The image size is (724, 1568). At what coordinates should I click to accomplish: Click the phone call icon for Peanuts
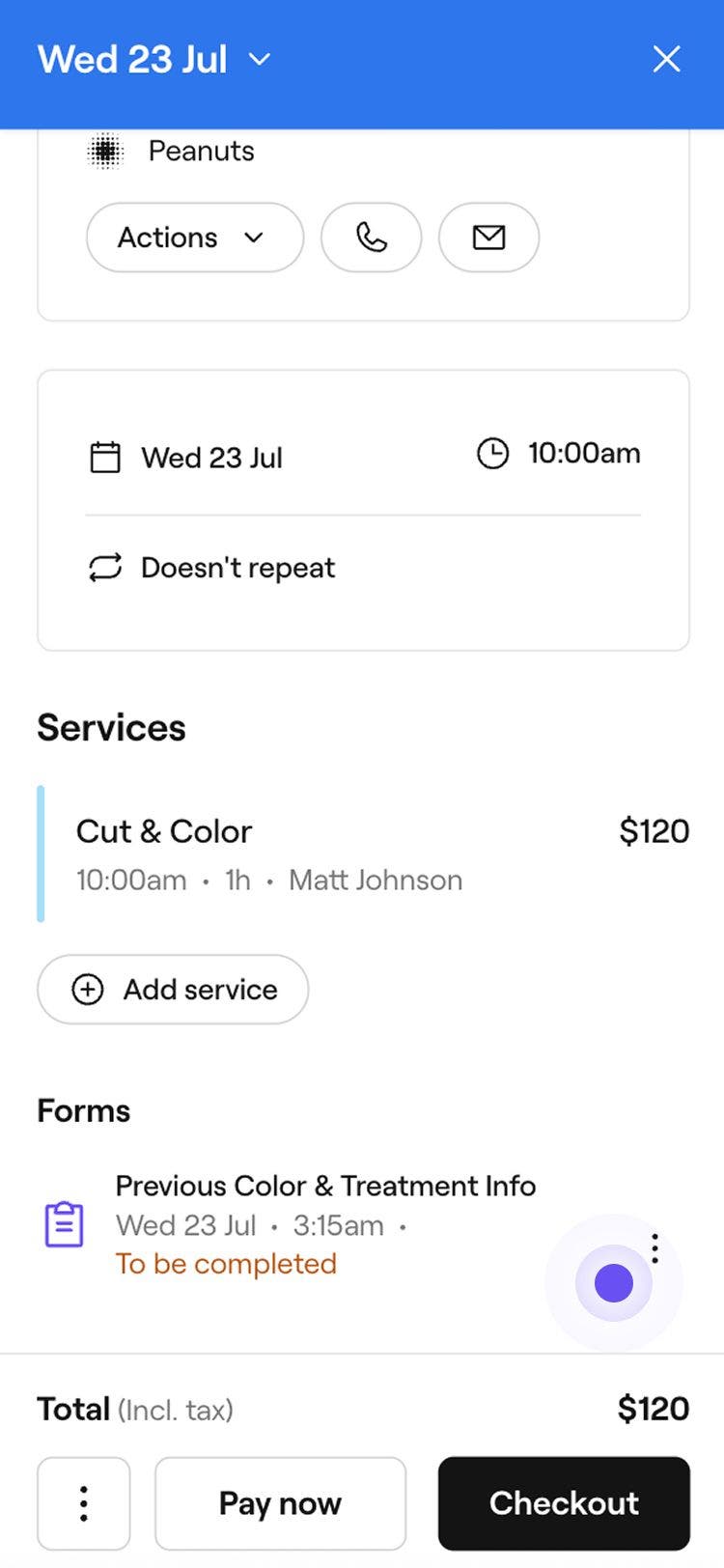pyautogui.click(x=372, y=238)
